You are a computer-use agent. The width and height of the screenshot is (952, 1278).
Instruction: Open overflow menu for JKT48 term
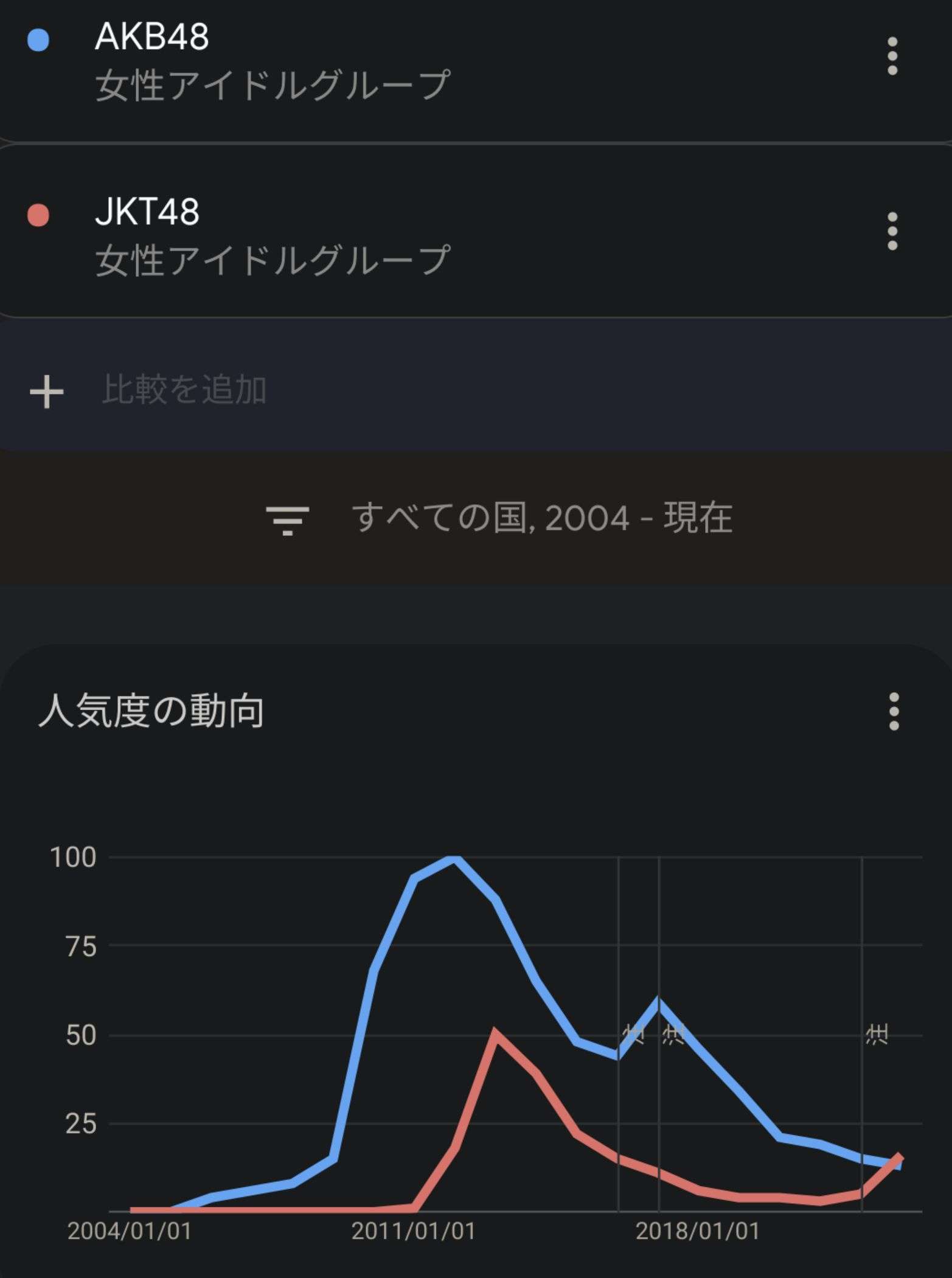[892, 231]
